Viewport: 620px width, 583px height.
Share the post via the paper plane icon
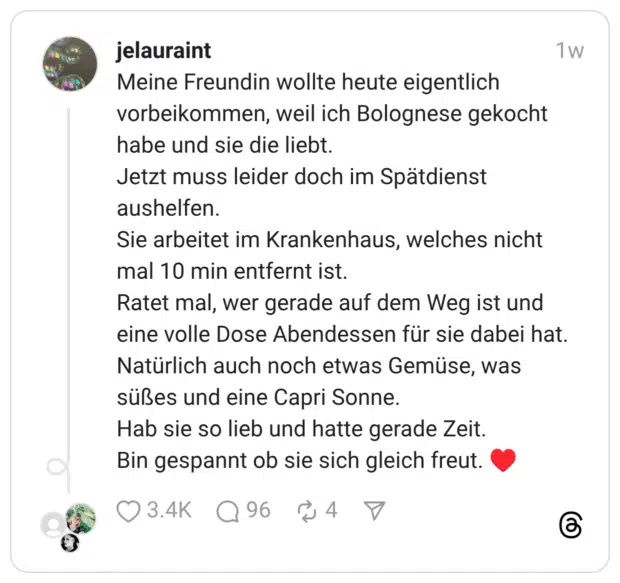375,511
